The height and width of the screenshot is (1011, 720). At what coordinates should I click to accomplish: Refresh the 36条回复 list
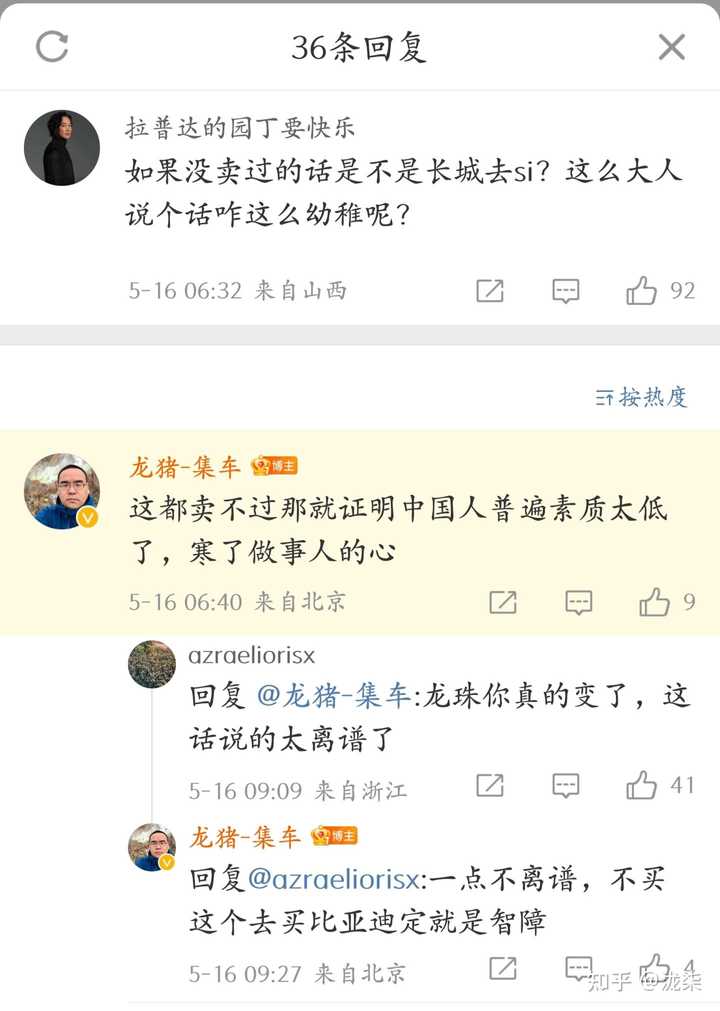52,46
